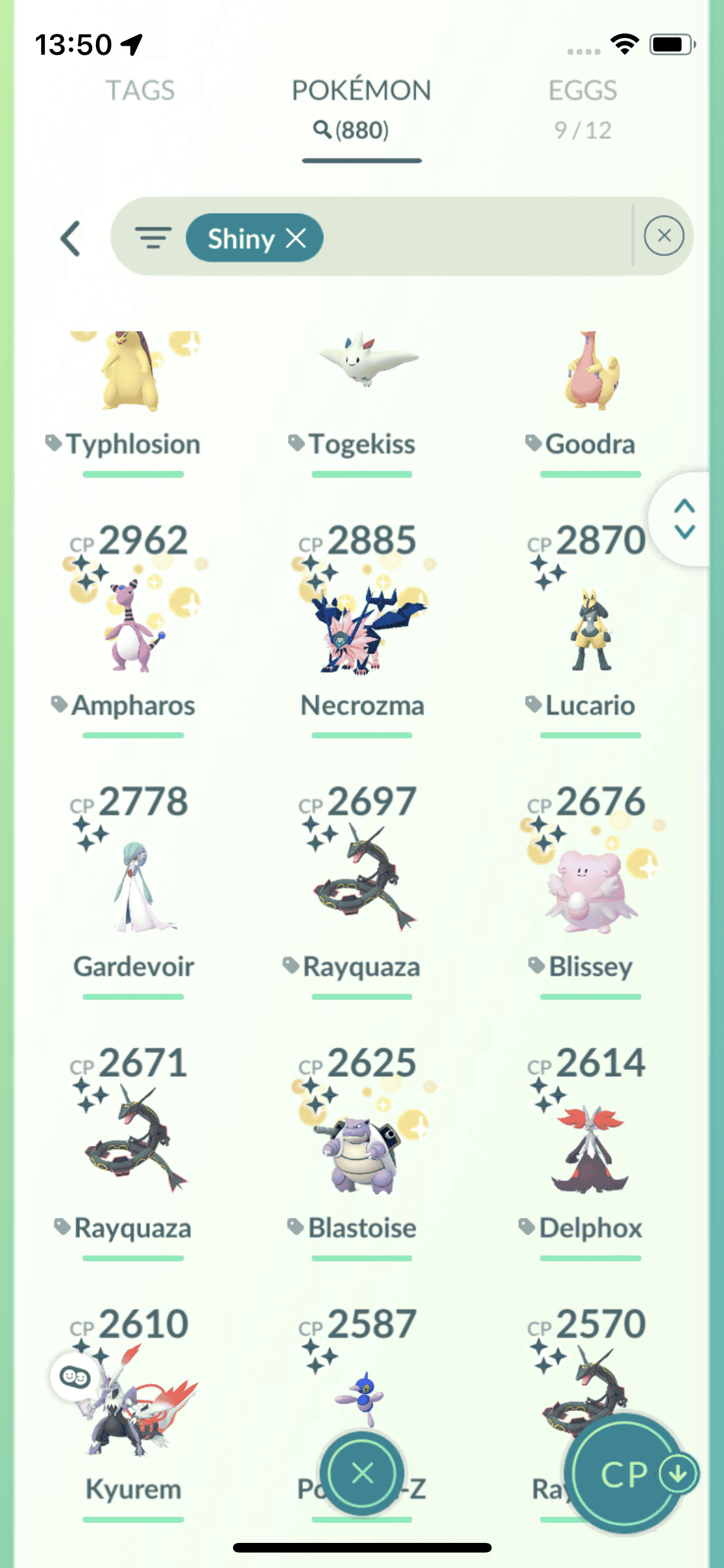The width and height of the screenshot is (724, 1568).
Task: Open the search filter options icon
Action: (x=153, y=238)
